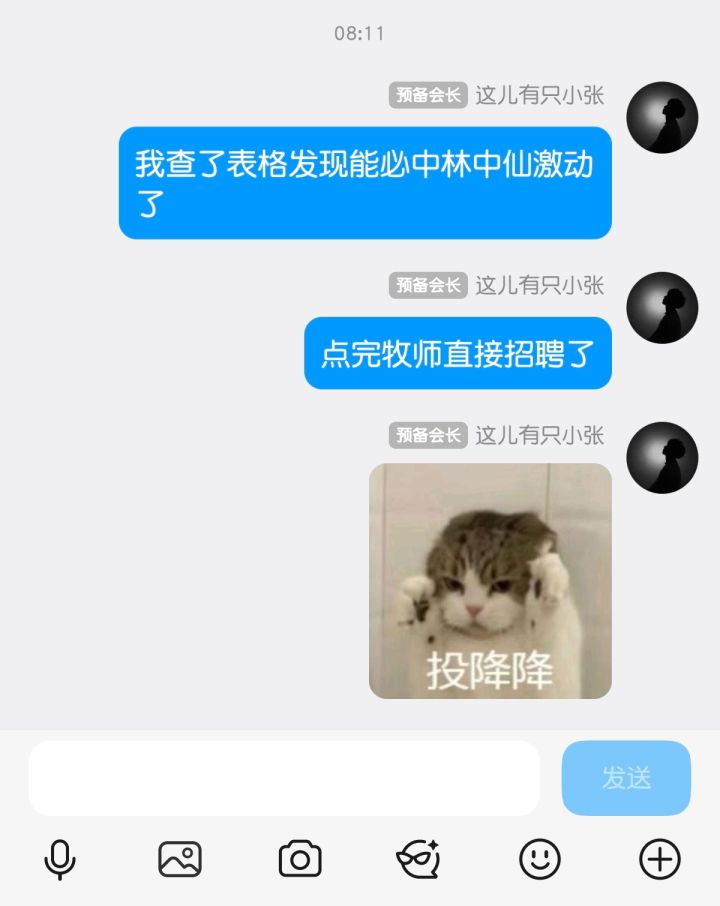Tap the 预备会长 role badge
The width and height of the screenshot is (720, 906).
pos(426,95)
